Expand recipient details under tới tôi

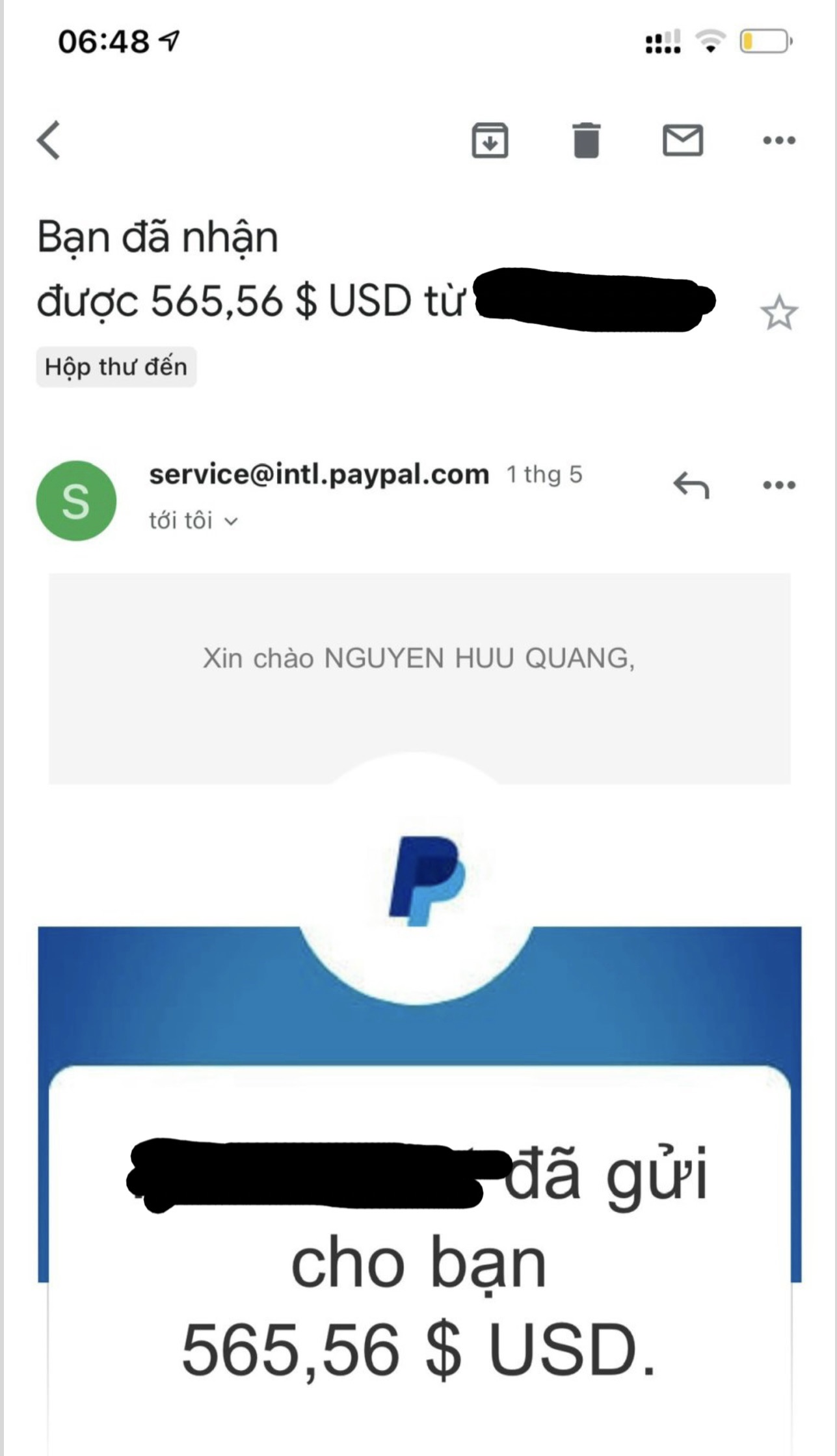231,521
